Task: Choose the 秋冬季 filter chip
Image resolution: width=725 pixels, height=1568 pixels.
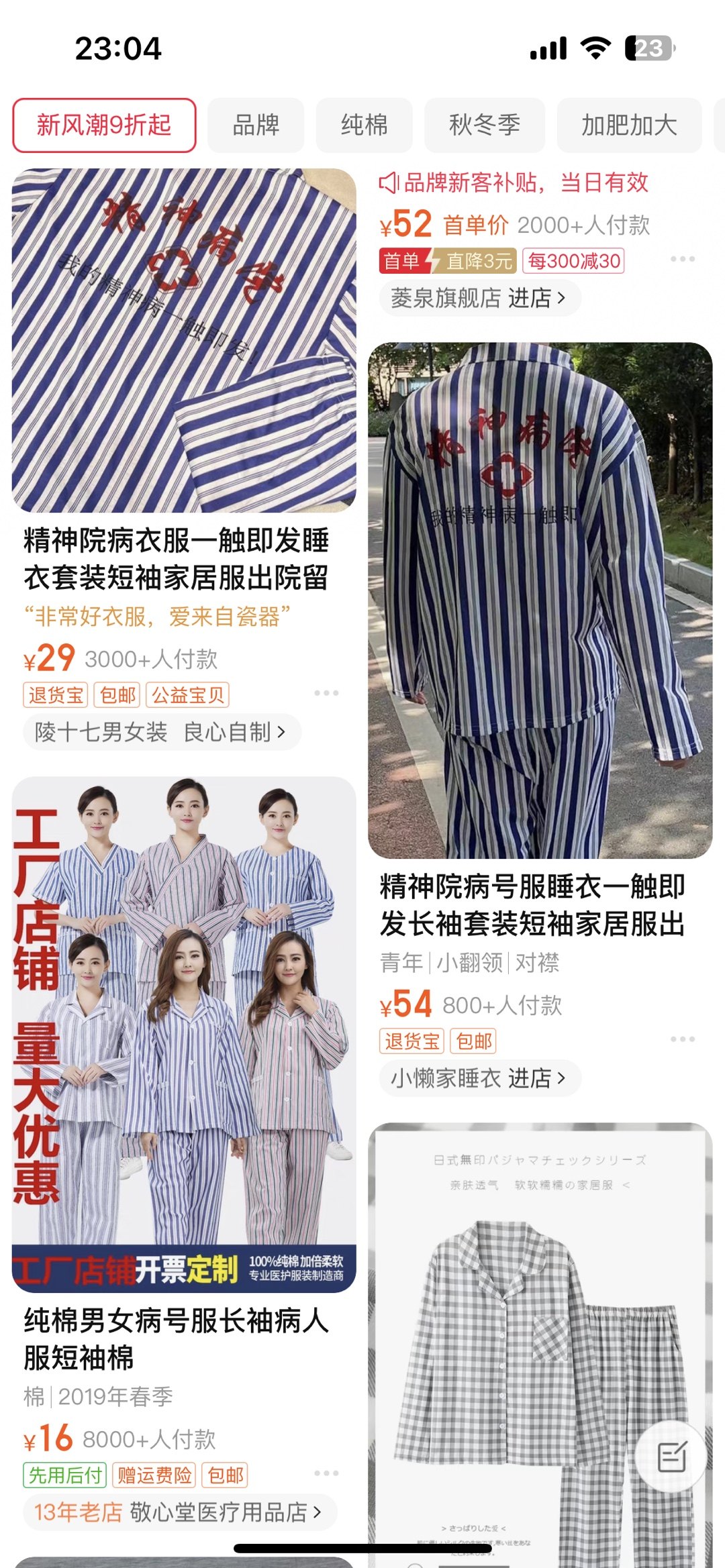Action: 484,125
